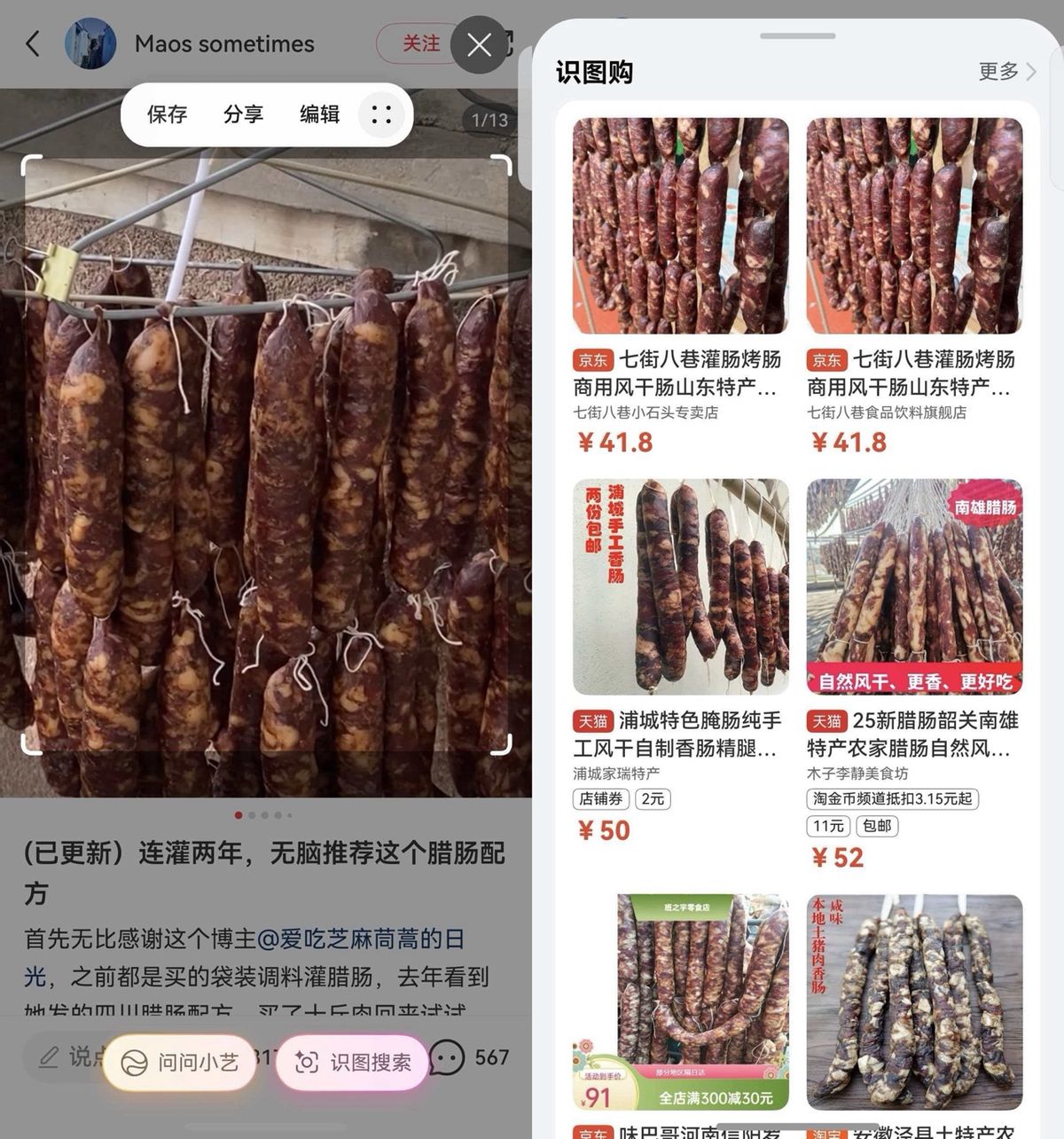
Task: Close the image selection overlay
Action: click(x=479, y=44)
